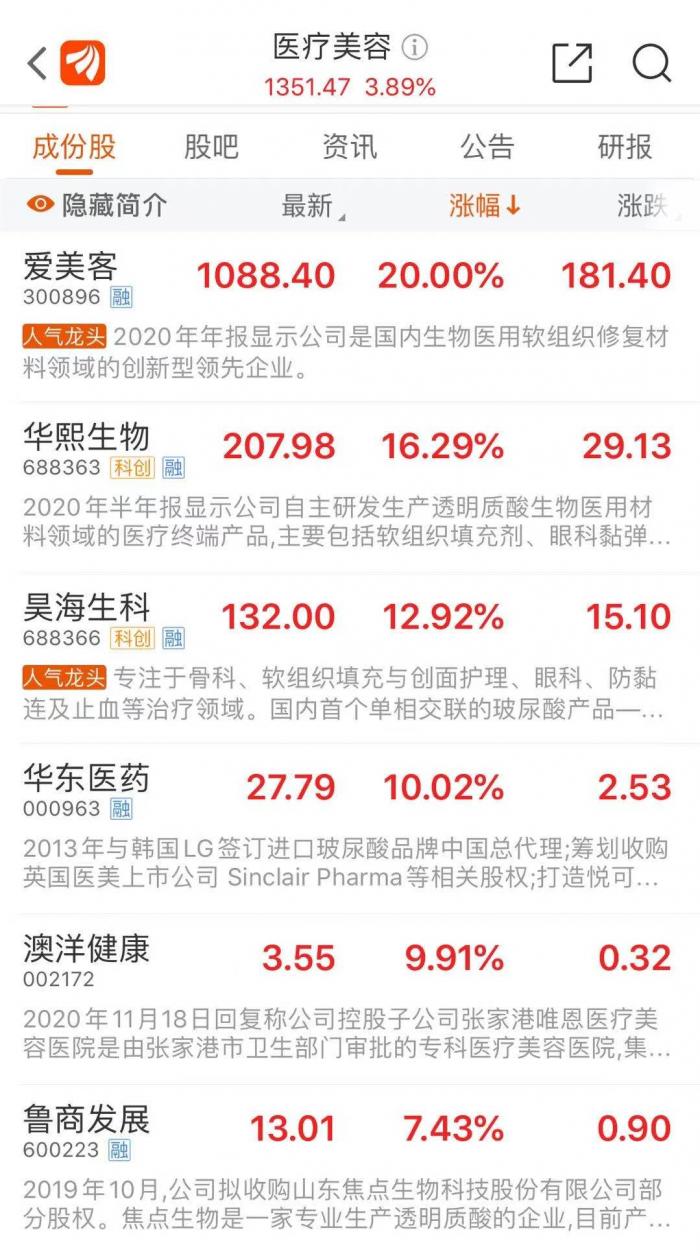Select the 研报 tab

coord(625,147)
